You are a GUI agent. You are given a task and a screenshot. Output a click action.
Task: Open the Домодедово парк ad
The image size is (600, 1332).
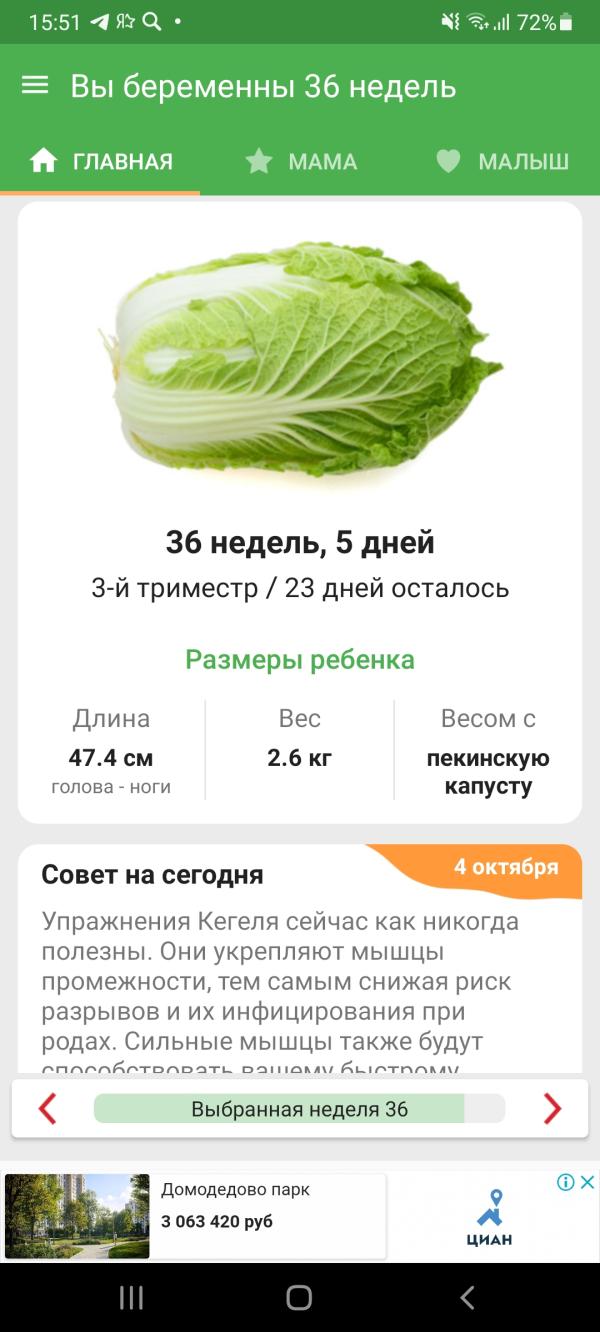pyautogui.click(x=195, y=1216)
